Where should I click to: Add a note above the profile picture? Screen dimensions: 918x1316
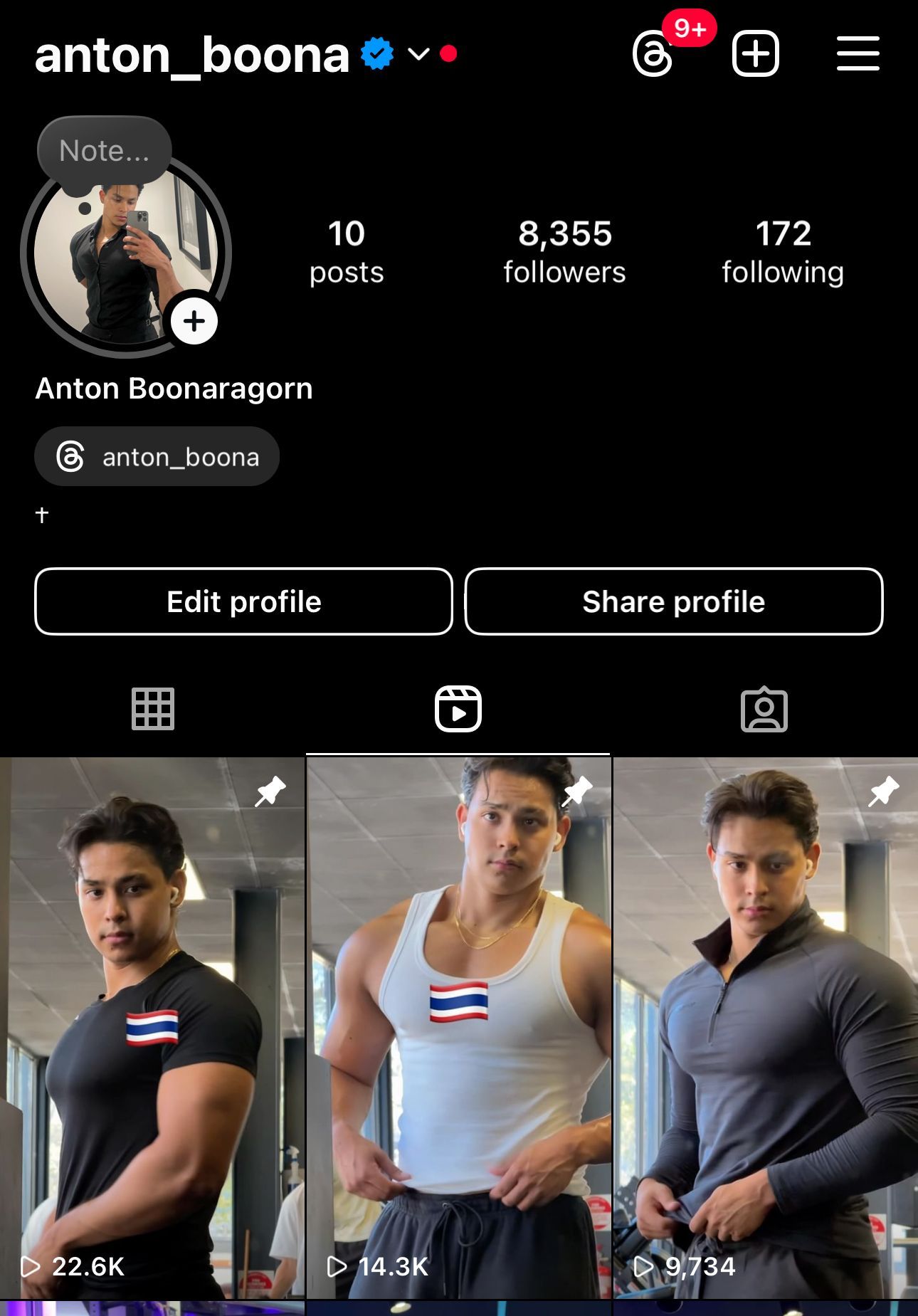coord(104,151)
